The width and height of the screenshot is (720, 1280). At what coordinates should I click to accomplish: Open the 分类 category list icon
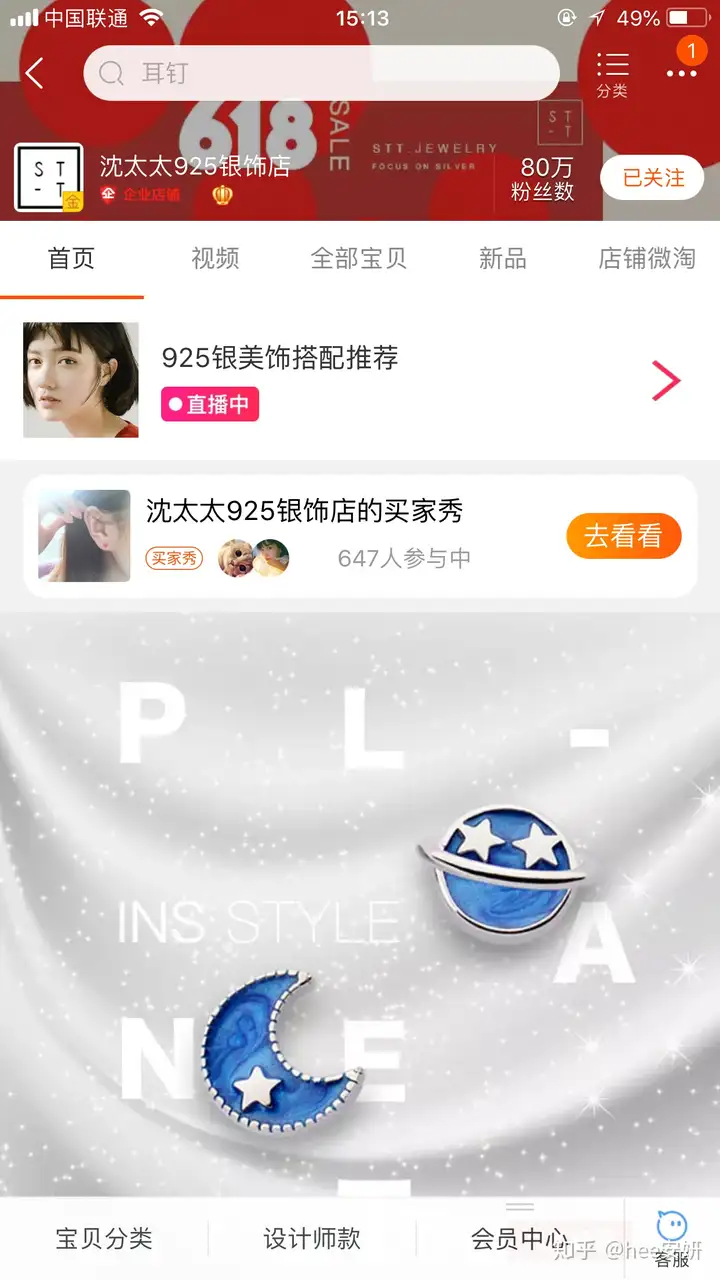612,74
